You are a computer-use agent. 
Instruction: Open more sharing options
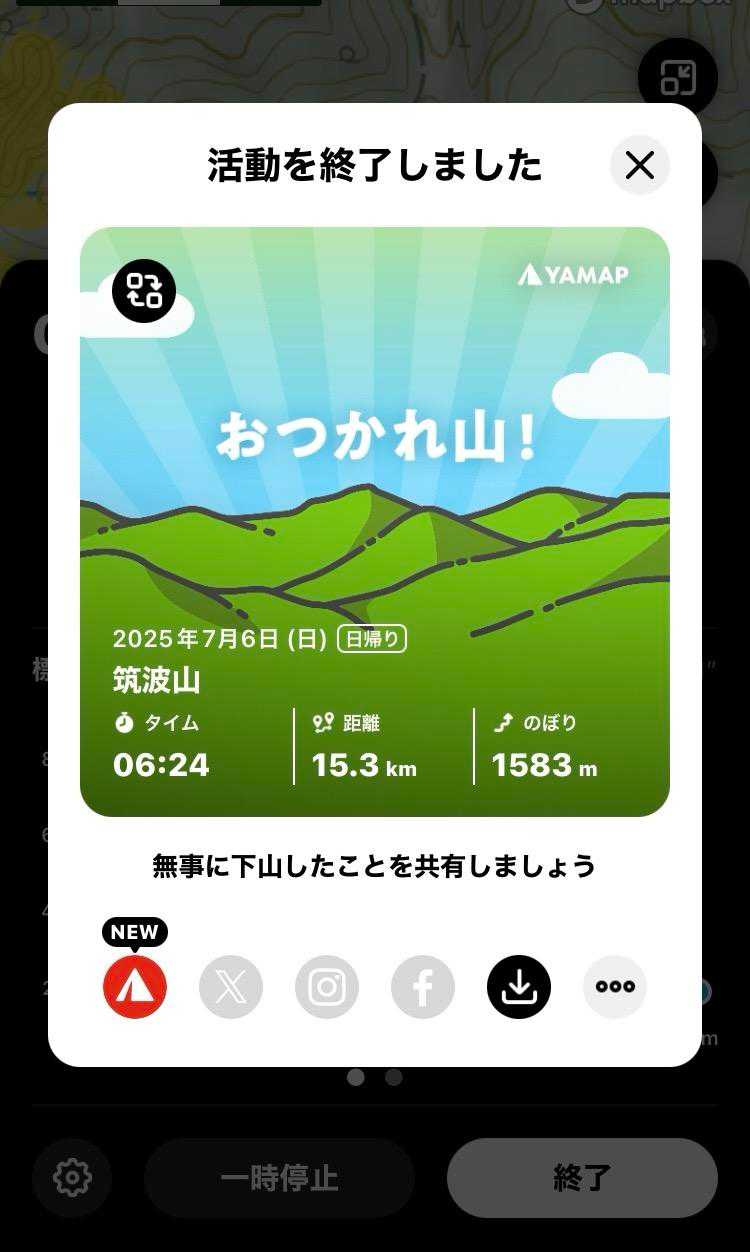(x=615, y=987)
